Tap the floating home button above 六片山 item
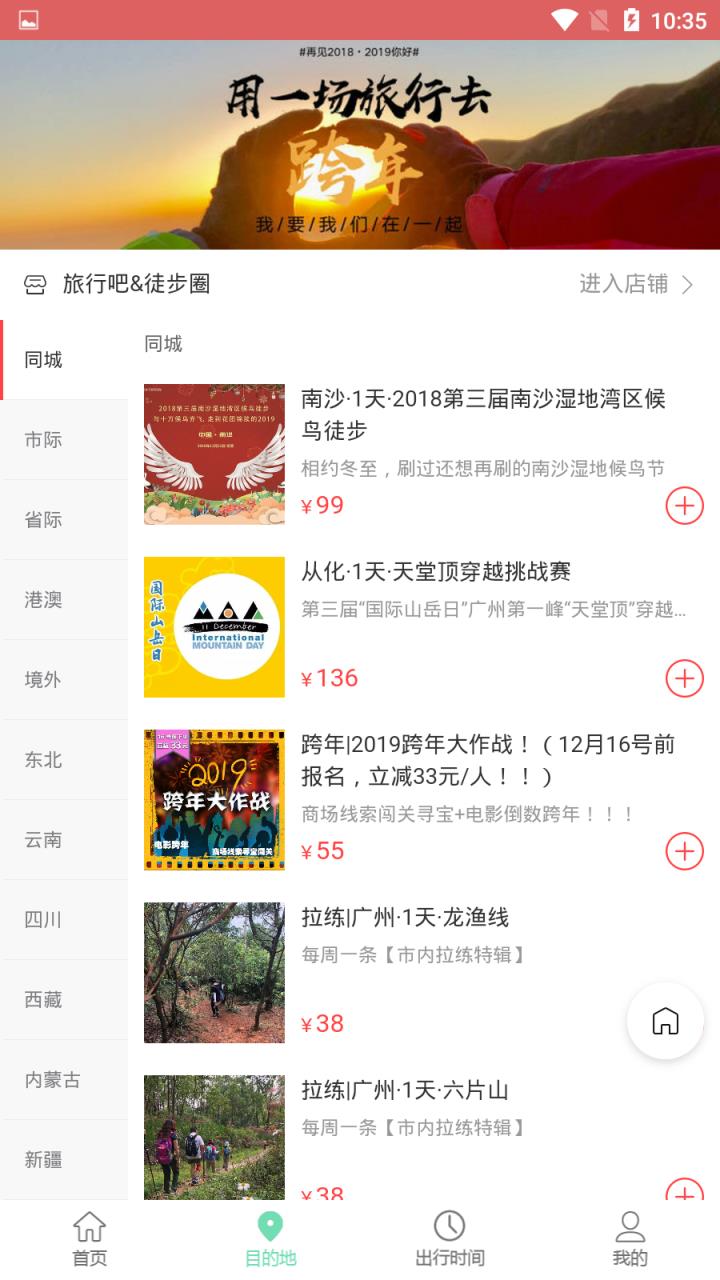 (x=664, y=1022)
